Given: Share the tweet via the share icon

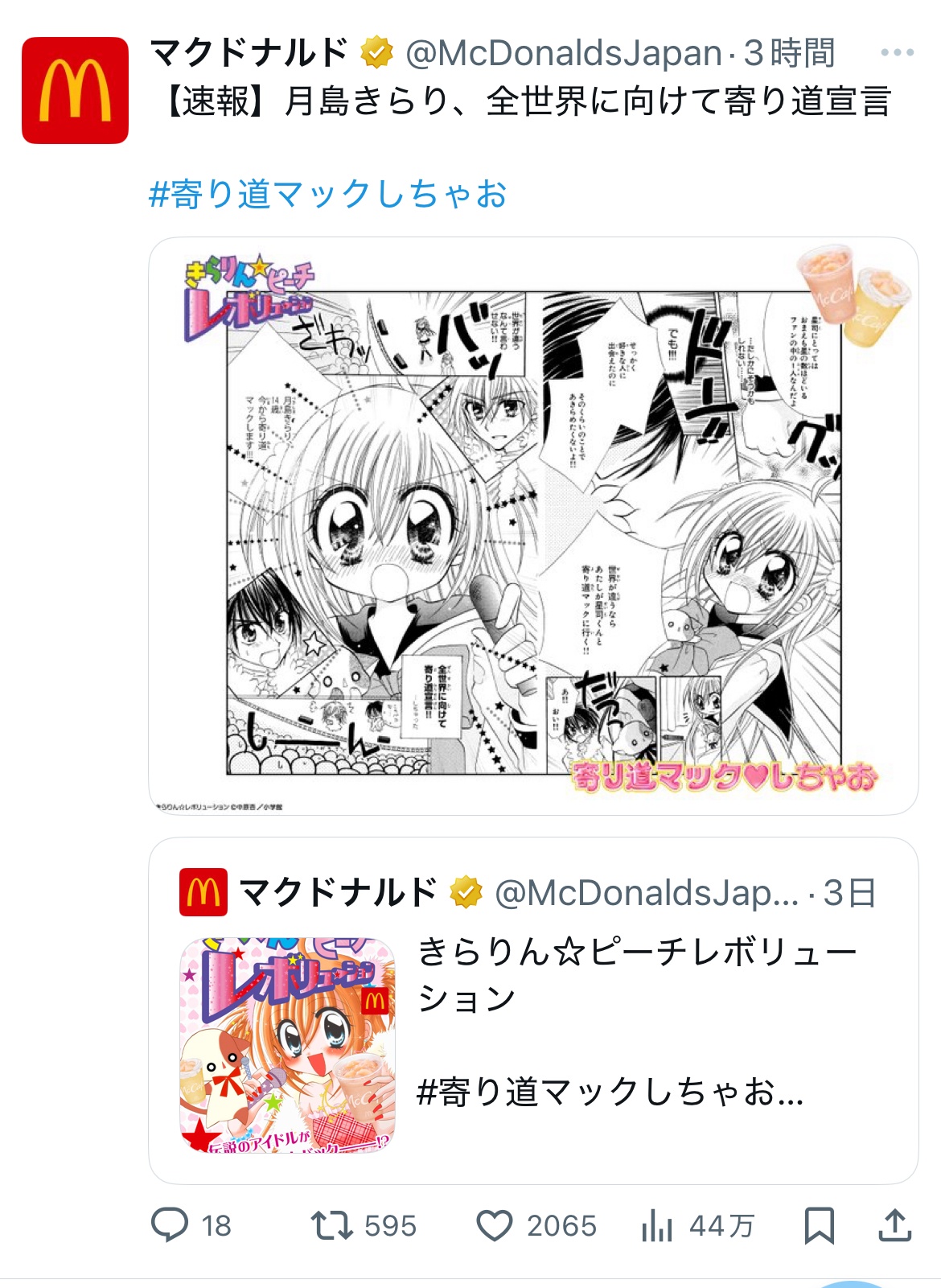Looking at the screenshot, I should click(894, 1225).
